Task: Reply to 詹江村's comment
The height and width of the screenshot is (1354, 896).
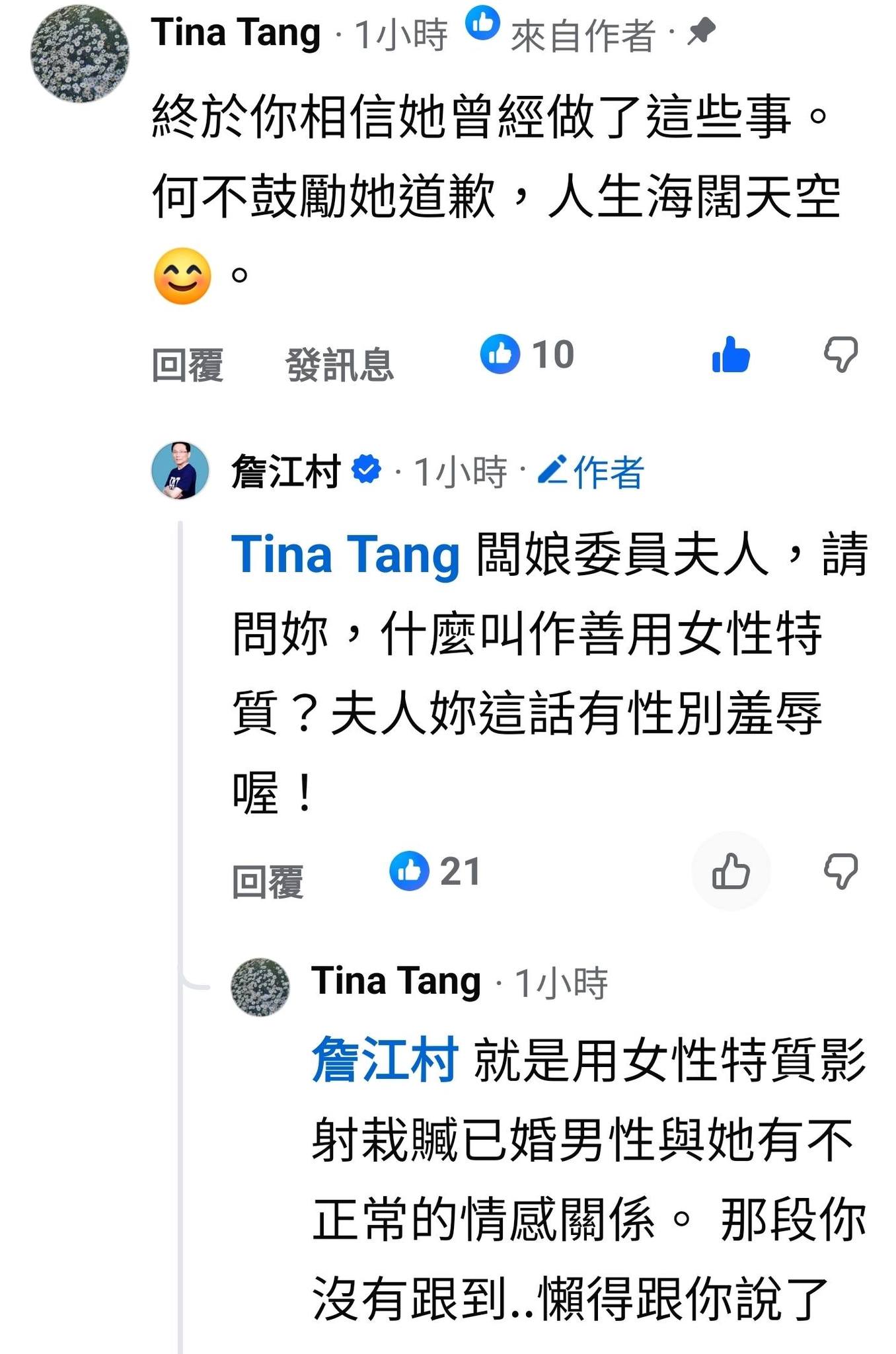Action: tap(268, 881)
